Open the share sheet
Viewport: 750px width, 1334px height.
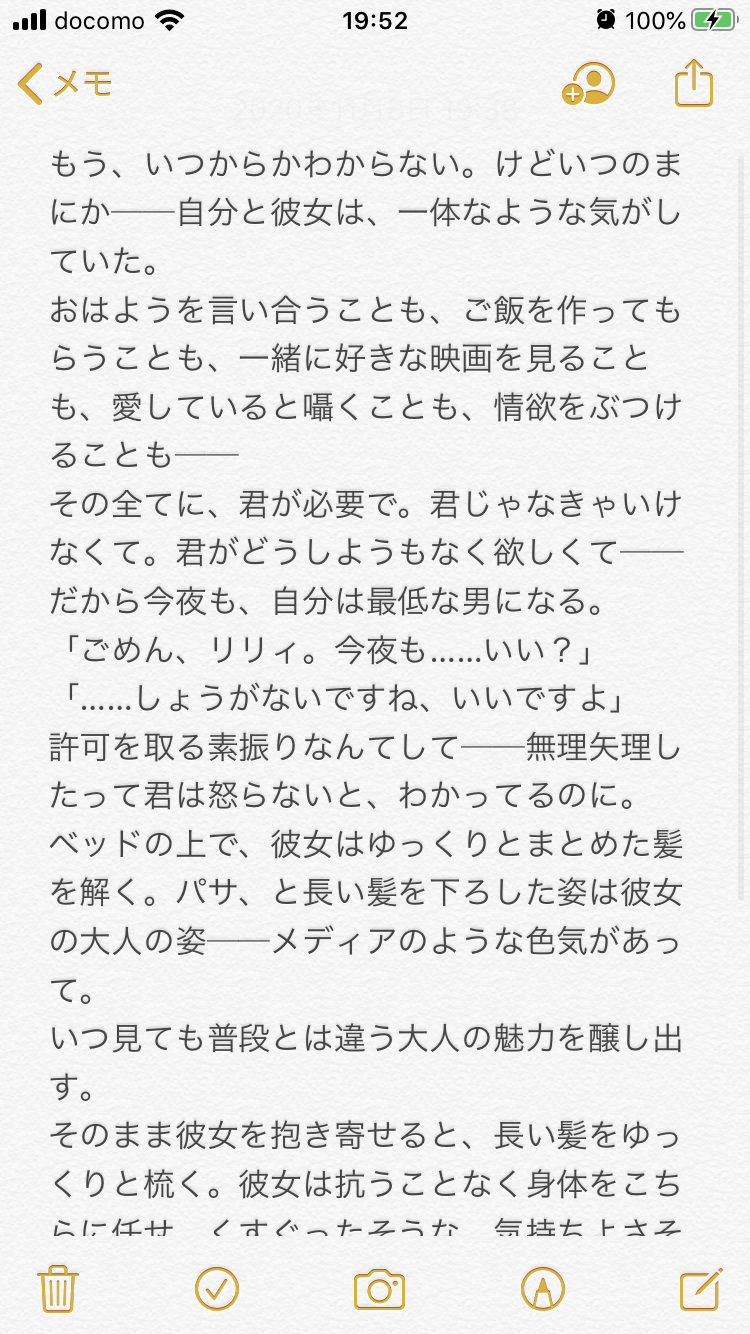coord(693,84)
